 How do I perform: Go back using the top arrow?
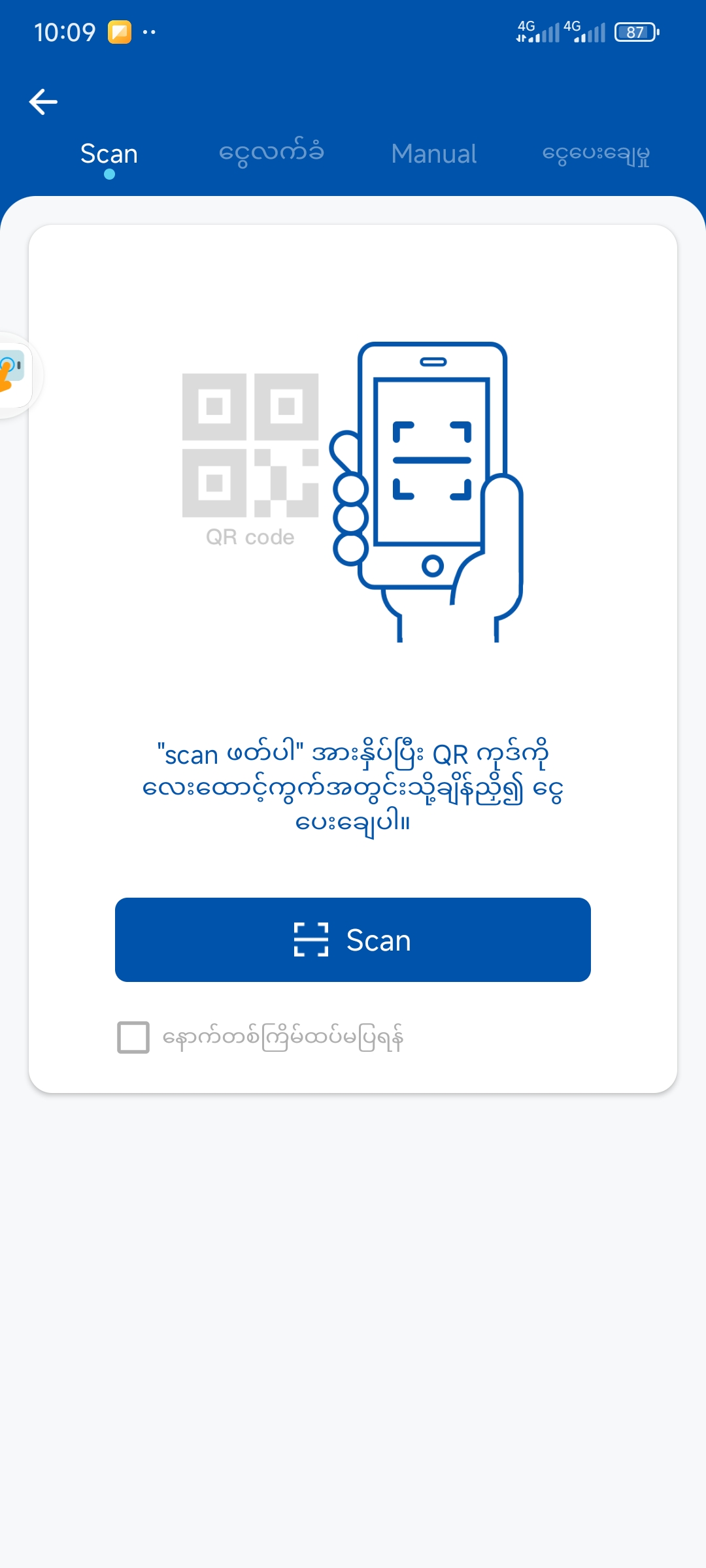pyautogui.click(x=43, y=102)
